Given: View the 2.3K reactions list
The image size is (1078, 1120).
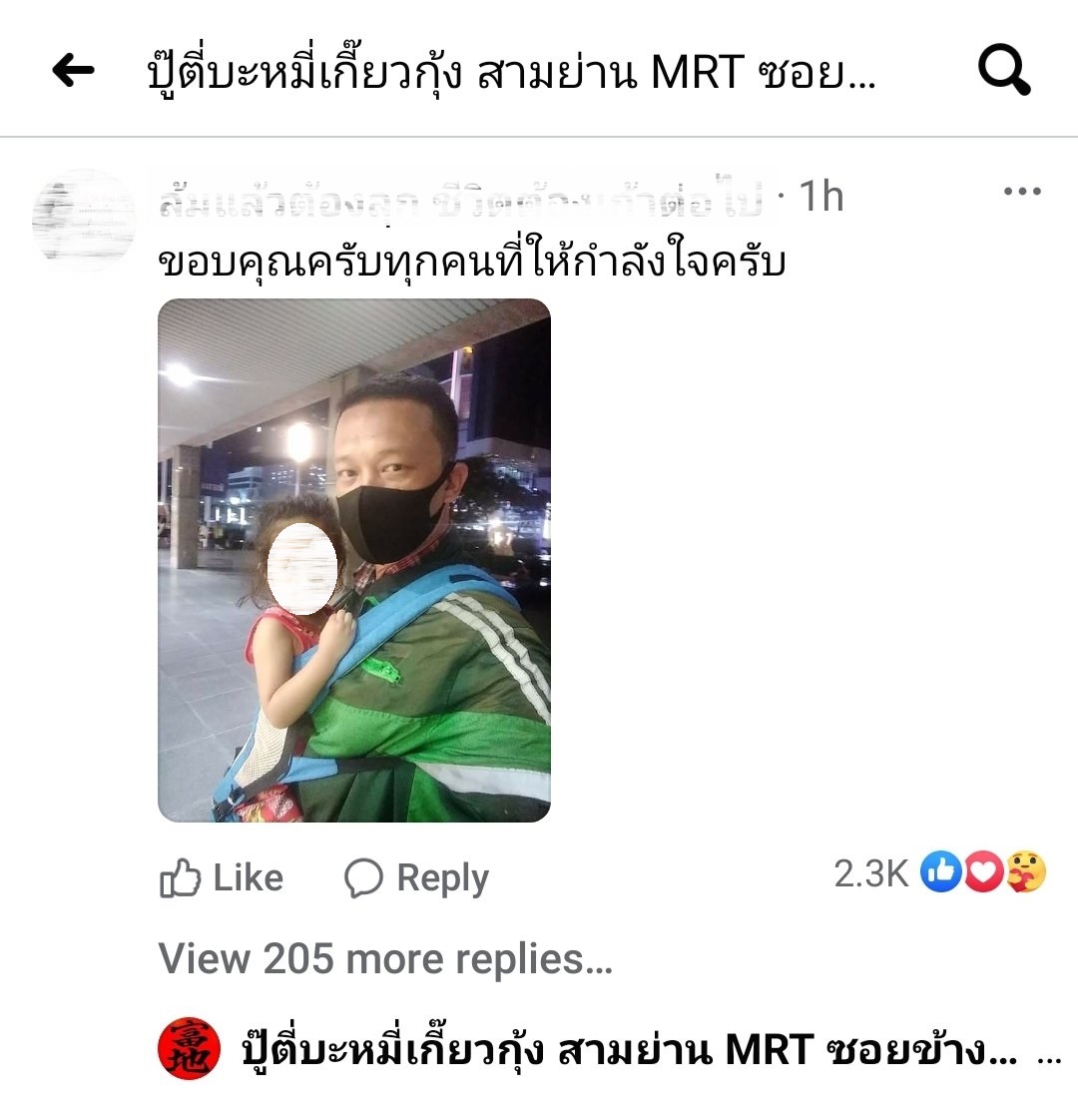Looking at the screenshot, I should point(938,873).
